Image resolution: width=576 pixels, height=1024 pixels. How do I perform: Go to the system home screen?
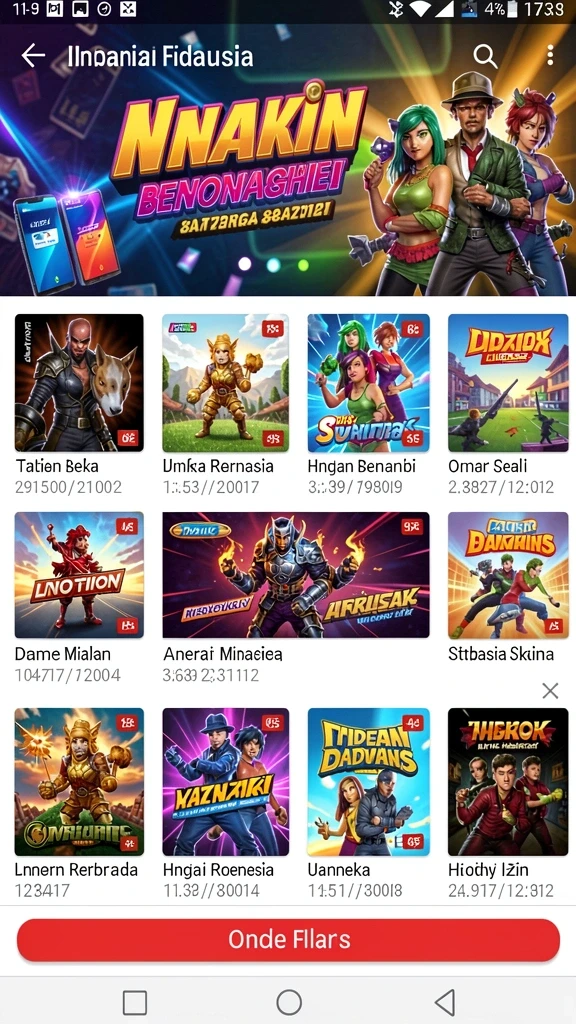click(289, 1001)
